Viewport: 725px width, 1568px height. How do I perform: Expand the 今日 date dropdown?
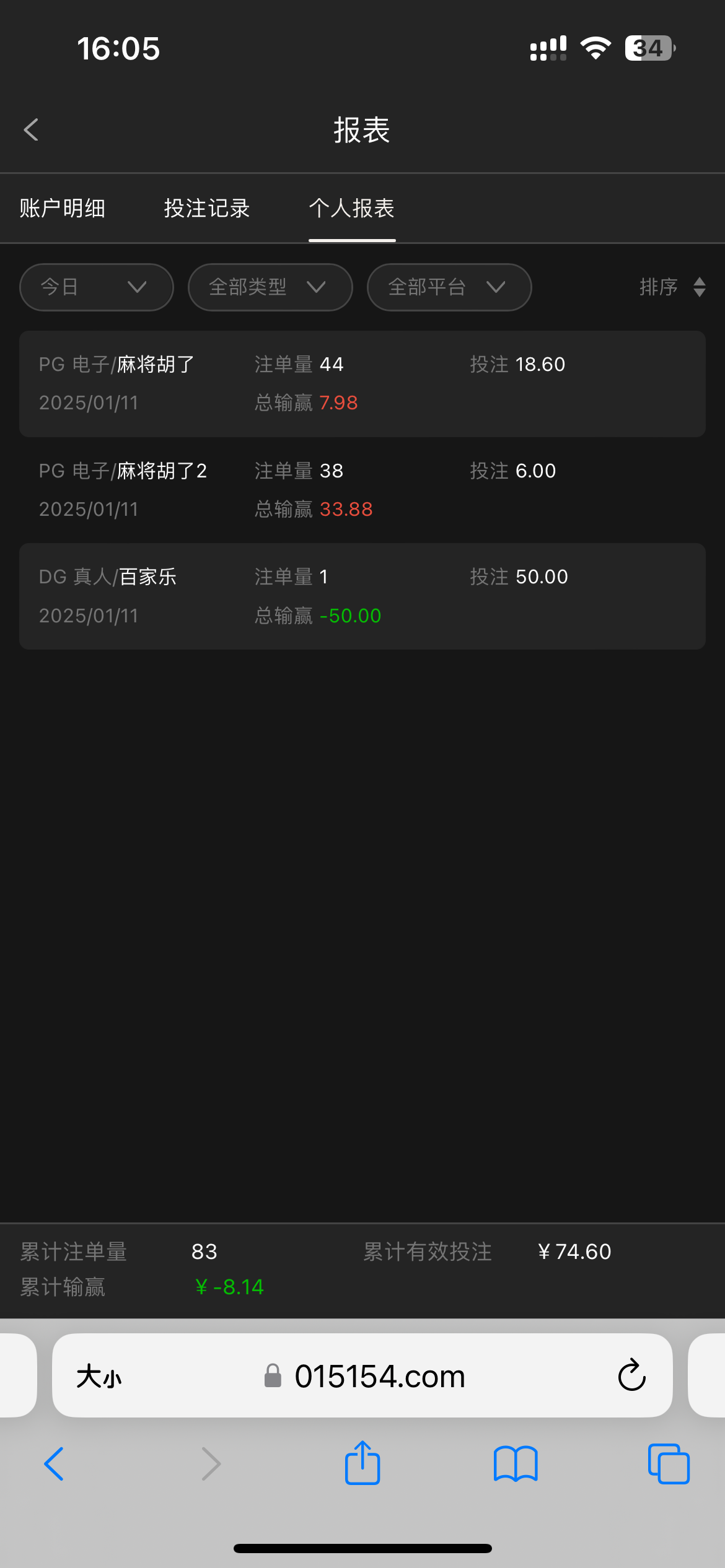[x=96, y=287]
